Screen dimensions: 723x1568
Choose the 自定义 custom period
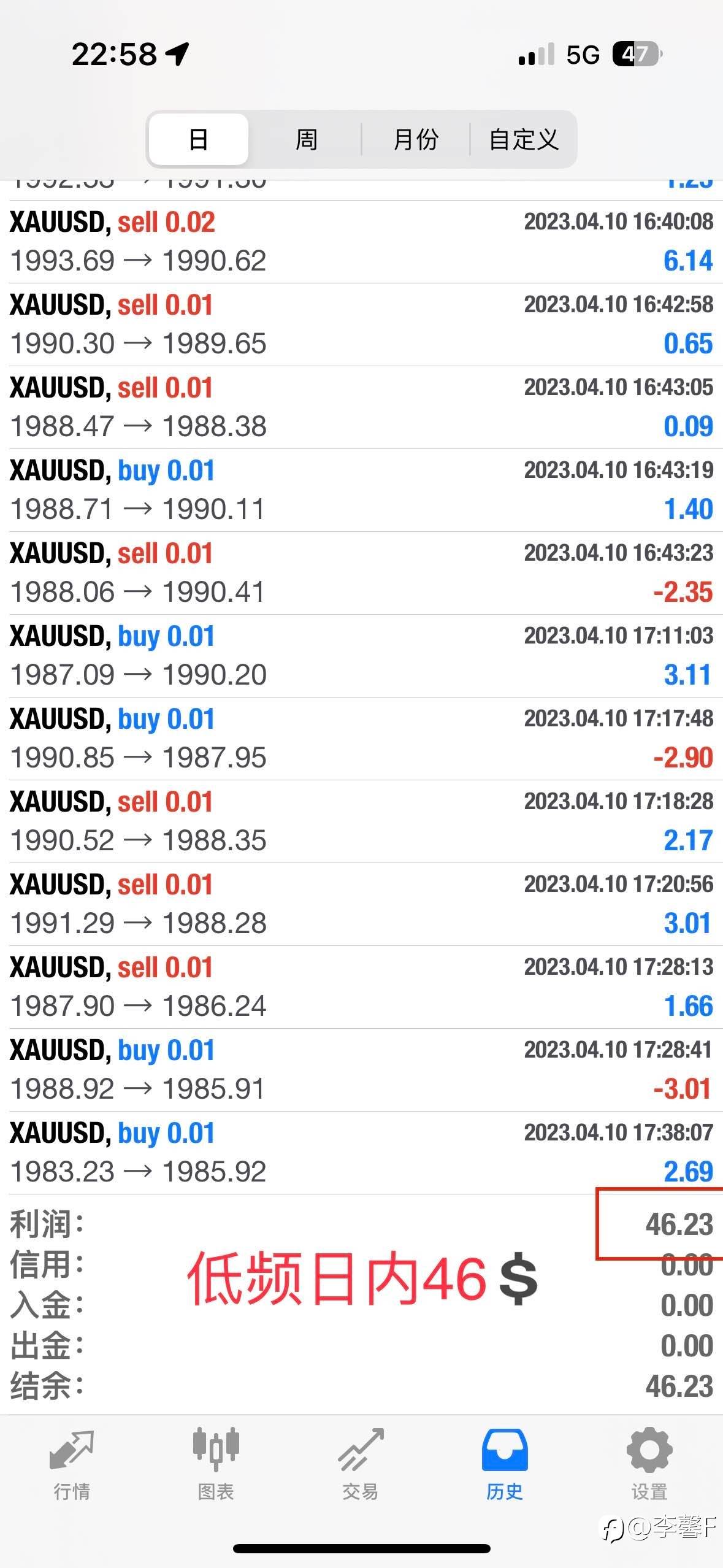[523, 139]
